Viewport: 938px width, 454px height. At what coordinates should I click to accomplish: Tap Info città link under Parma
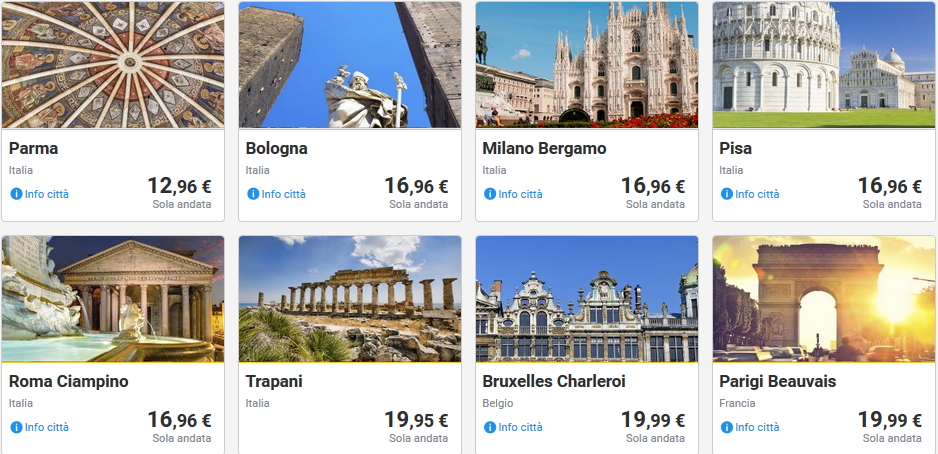coord(40,194)
